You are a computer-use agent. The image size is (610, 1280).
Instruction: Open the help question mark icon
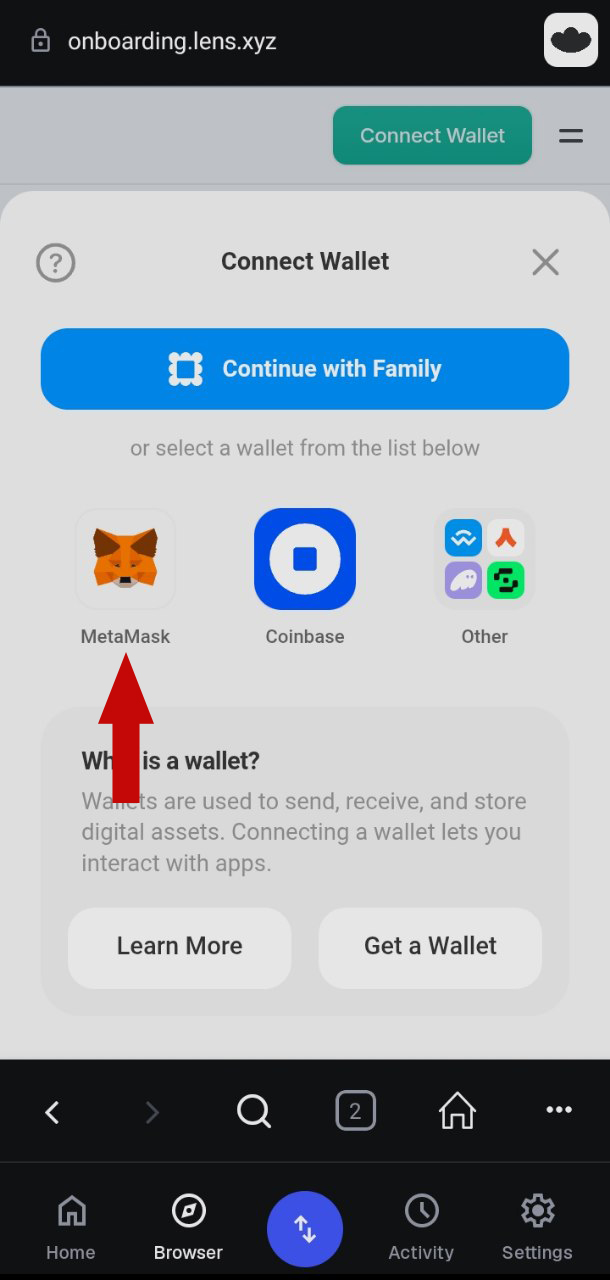pos(56,263)
